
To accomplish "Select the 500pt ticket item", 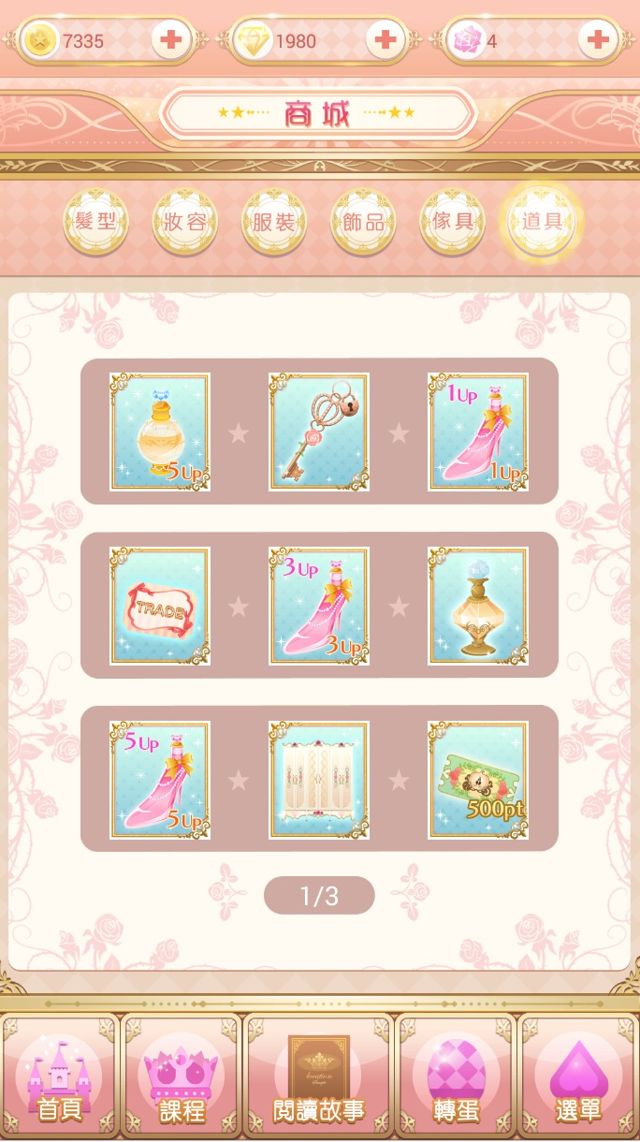I will [x=478, y=779].
